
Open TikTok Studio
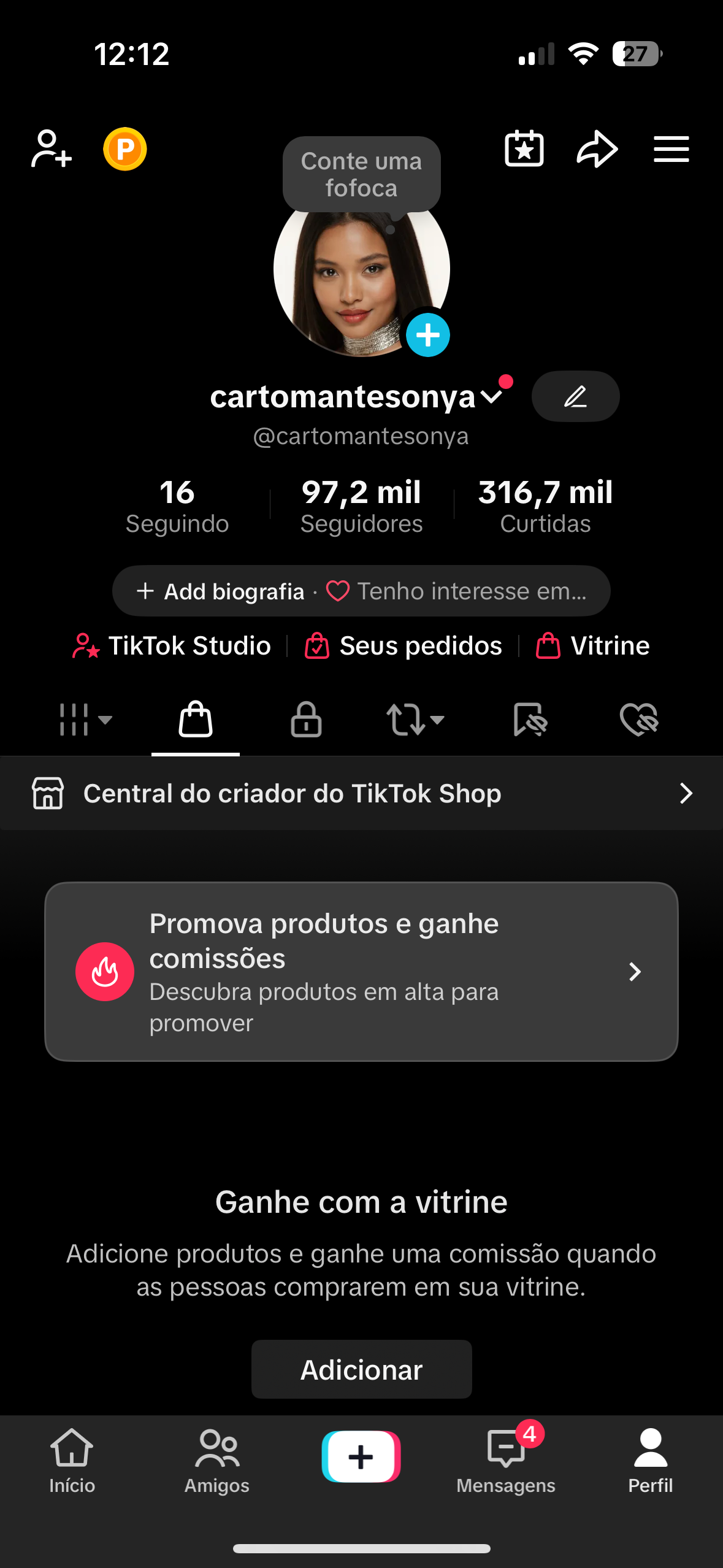(172, 646)
